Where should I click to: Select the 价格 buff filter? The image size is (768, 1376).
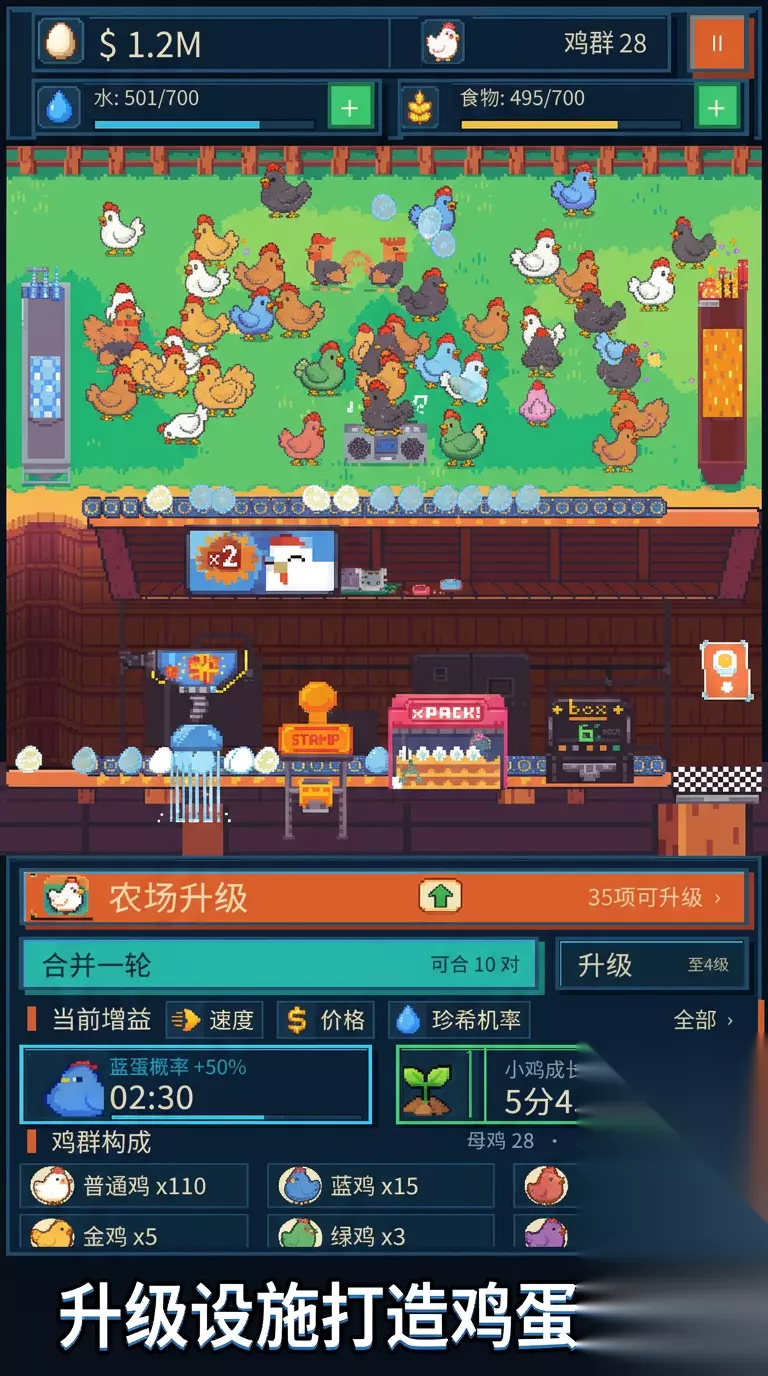tap(326, 1020)
